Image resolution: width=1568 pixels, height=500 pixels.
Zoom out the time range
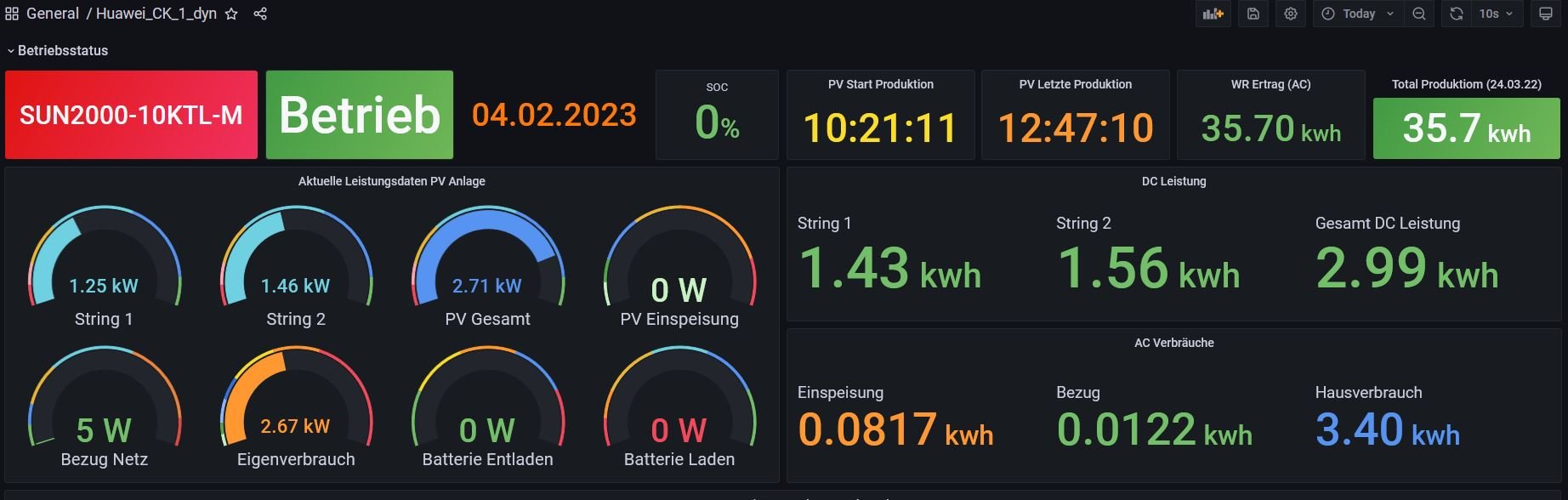click(1419, 14)
